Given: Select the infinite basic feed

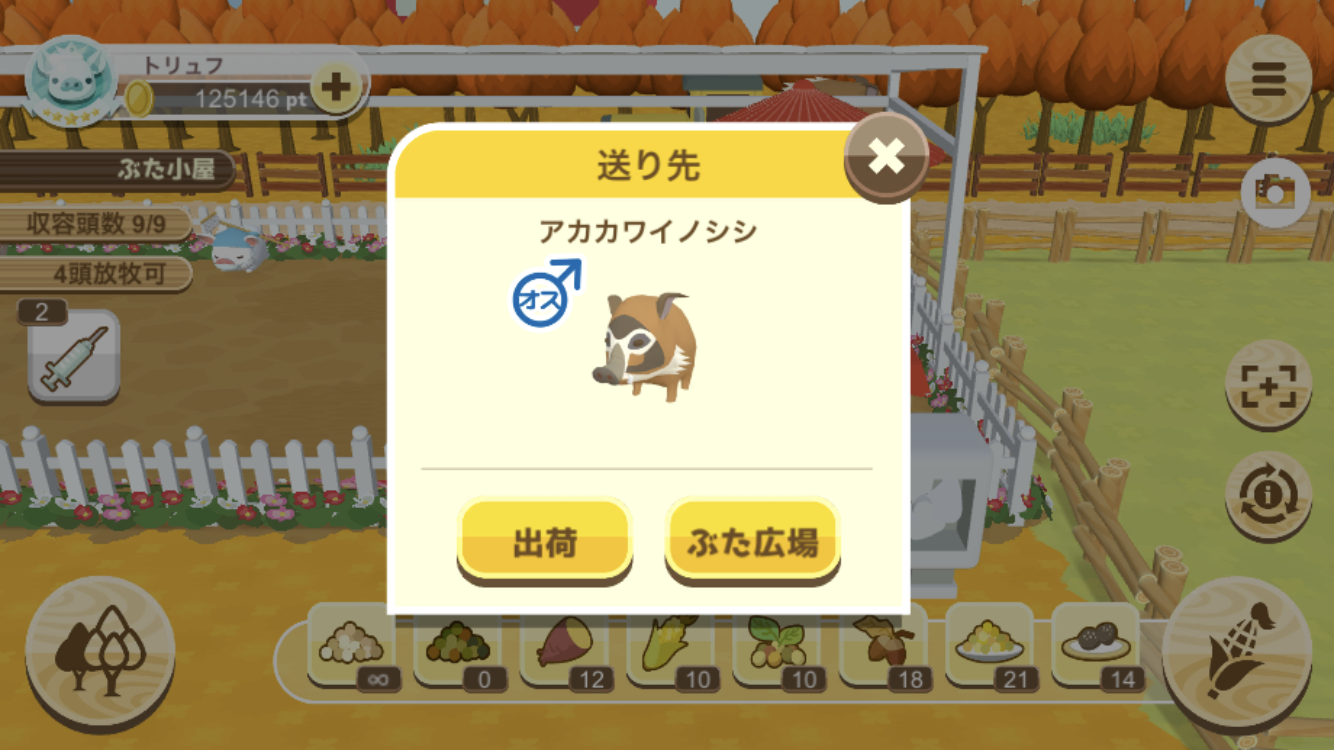Looking at the screenshot, I should pos(352,645).
